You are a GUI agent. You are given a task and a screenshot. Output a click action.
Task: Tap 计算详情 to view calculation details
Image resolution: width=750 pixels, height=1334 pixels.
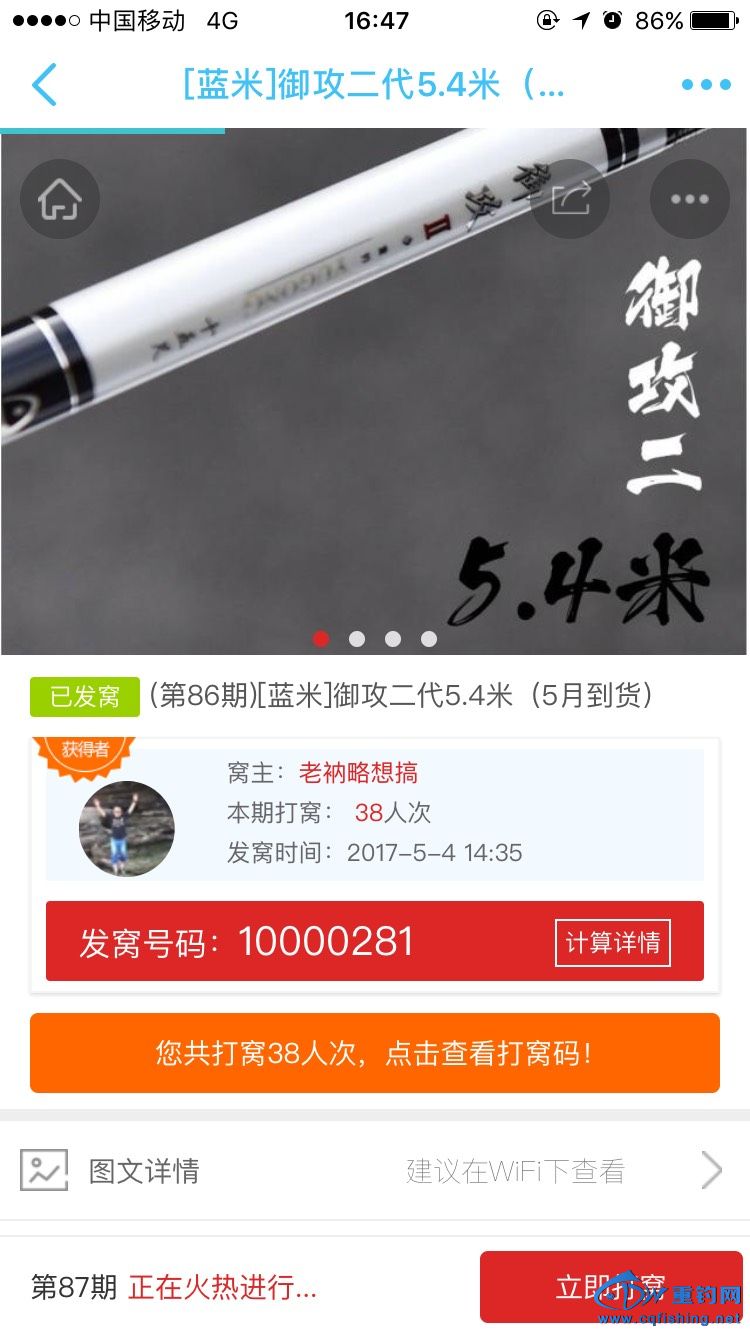tap(612, 943)
